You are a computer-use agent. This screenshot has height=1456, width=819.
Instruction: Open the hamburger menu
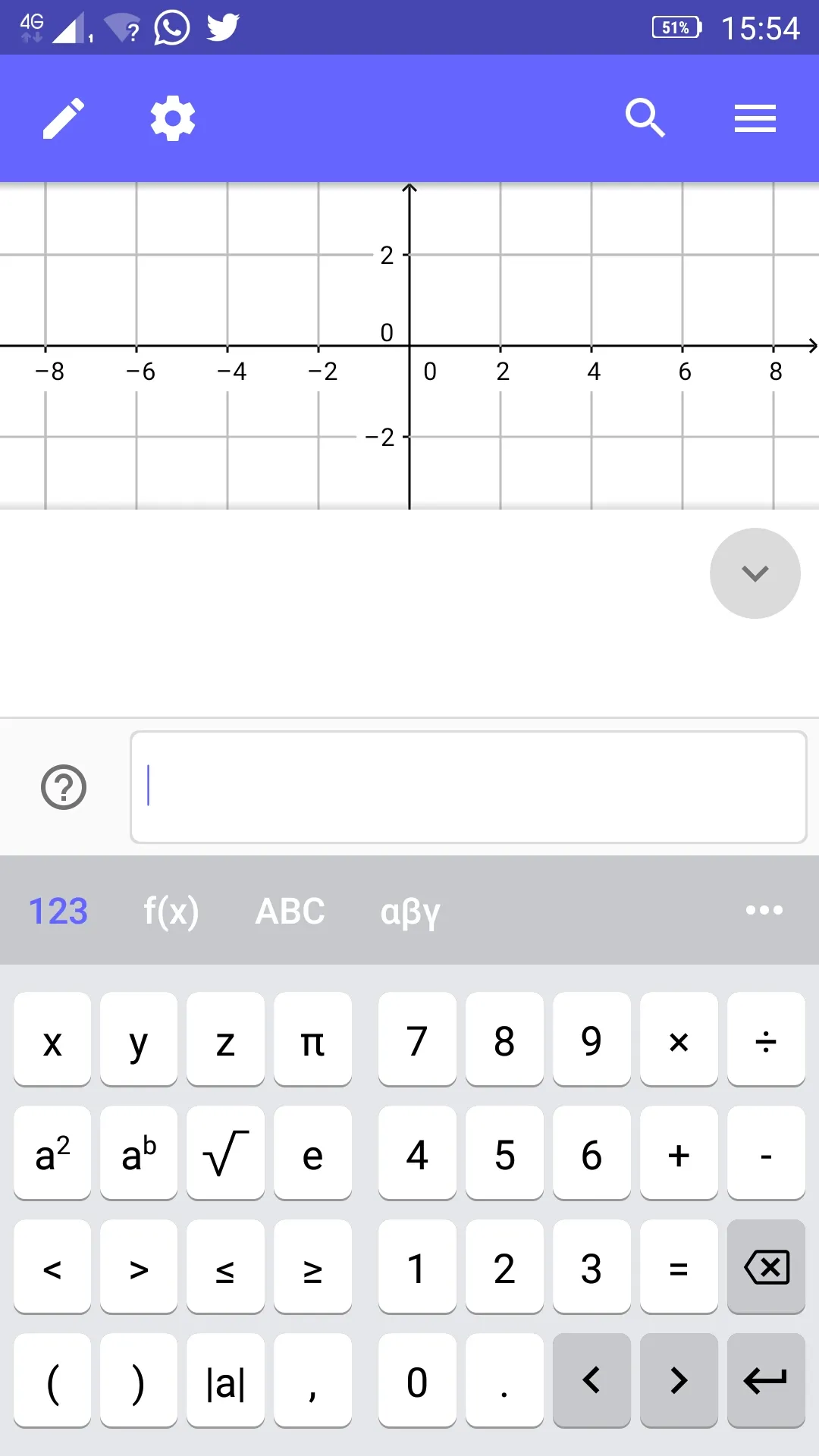click(x=755, y=118)
